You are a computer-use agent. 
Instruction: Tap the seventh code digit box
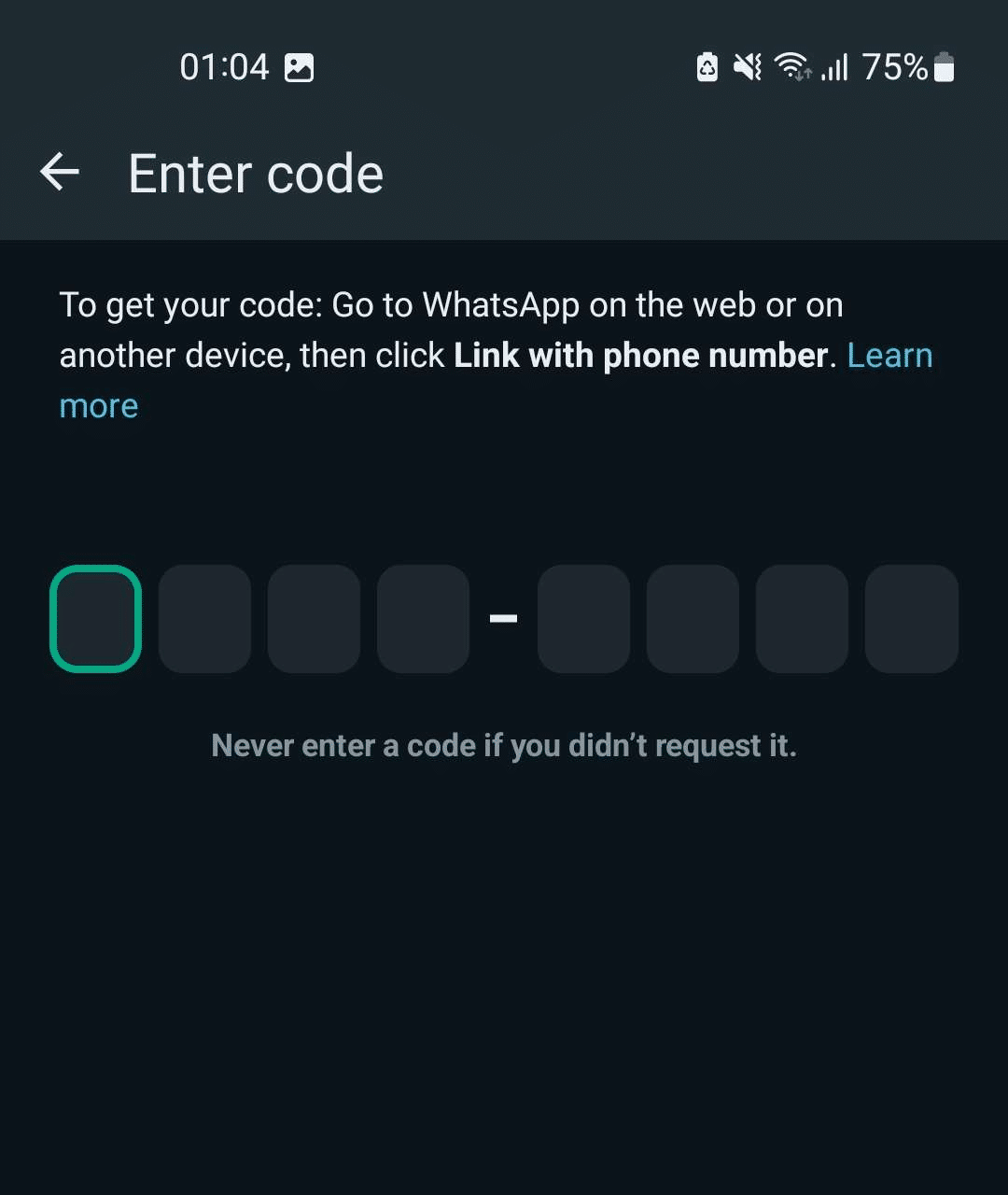coord(802,618)
